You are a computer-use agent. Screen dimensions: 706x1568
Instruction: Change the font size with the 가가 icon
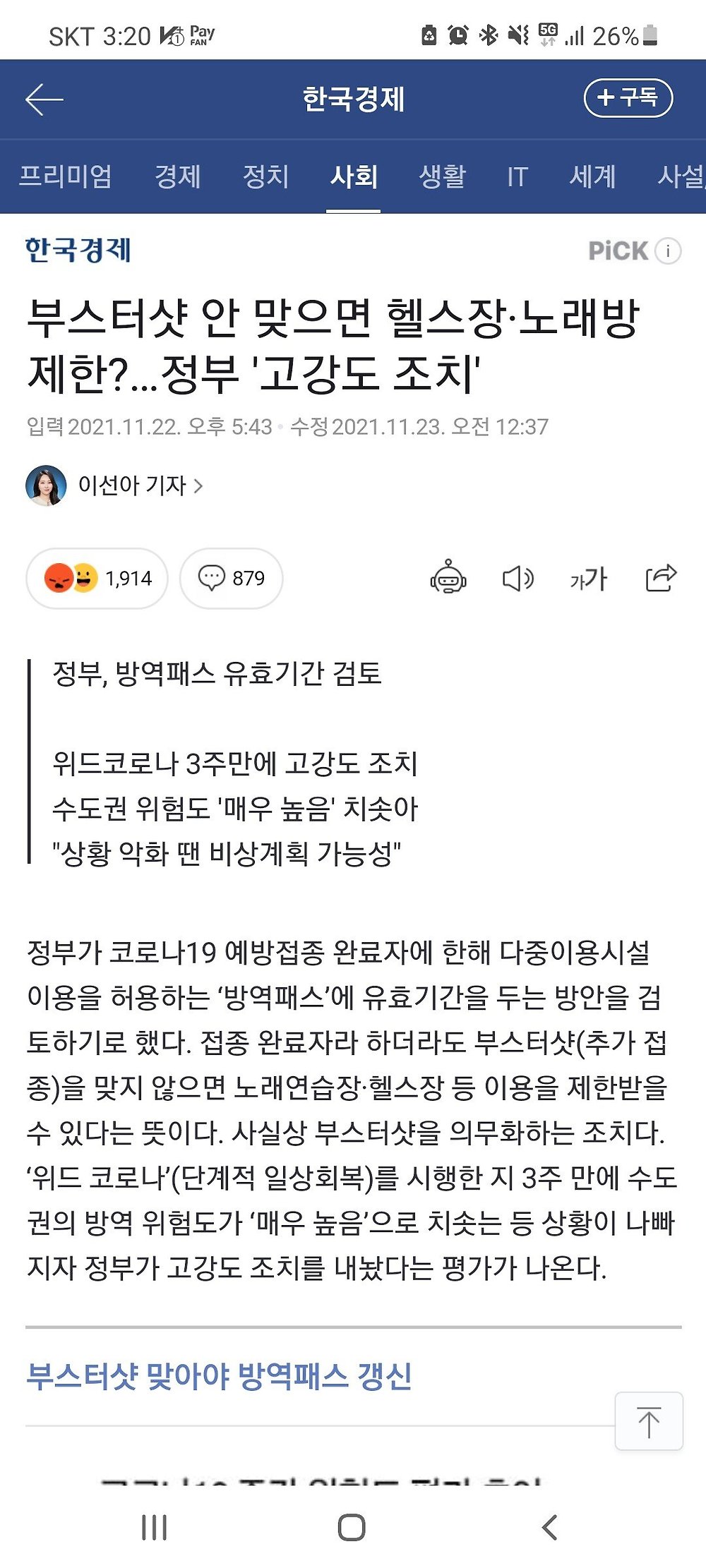(x=589, y=579)
